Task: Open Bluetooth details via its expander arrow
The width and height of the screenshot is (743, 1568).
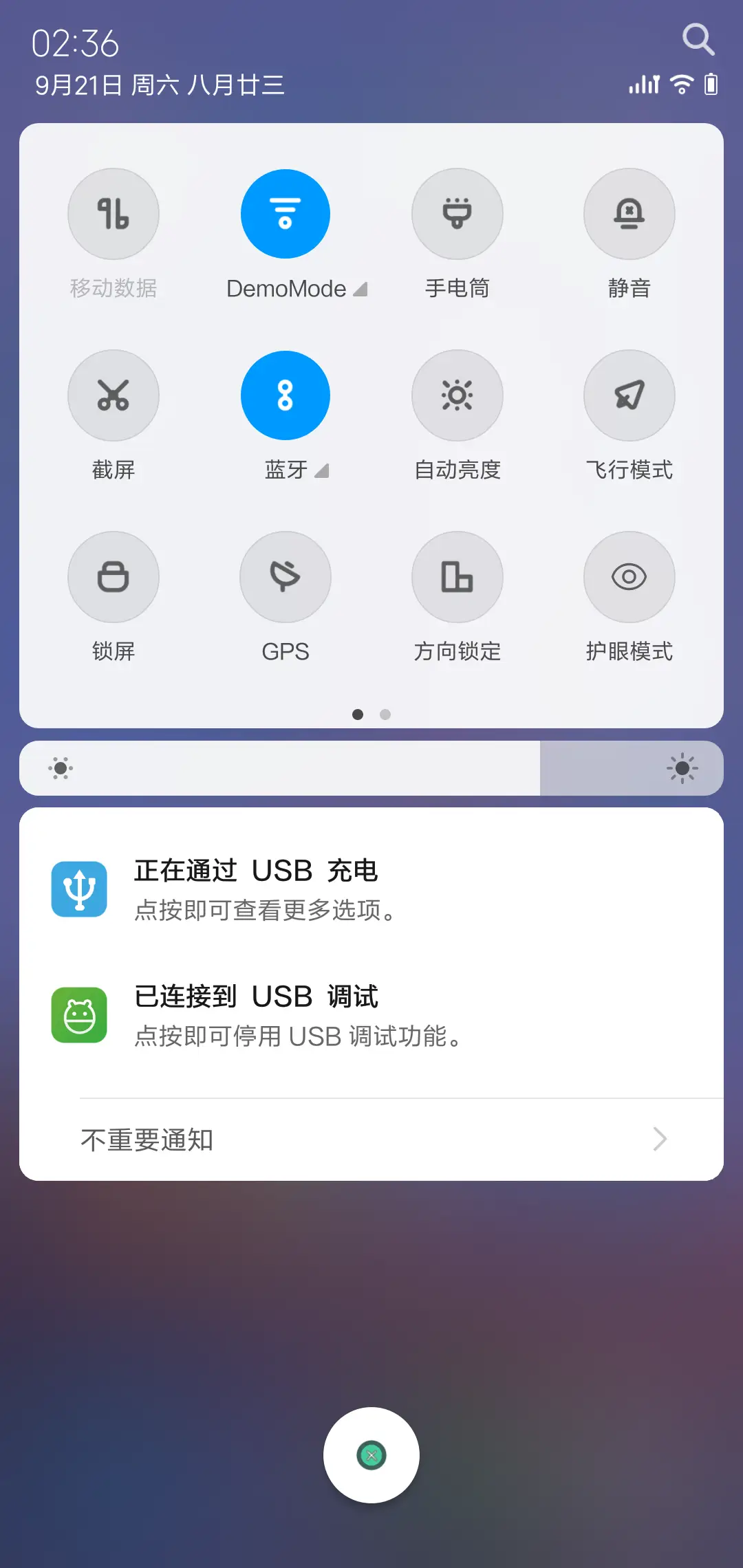Action: pyautogui.click(x=322, y=470)
